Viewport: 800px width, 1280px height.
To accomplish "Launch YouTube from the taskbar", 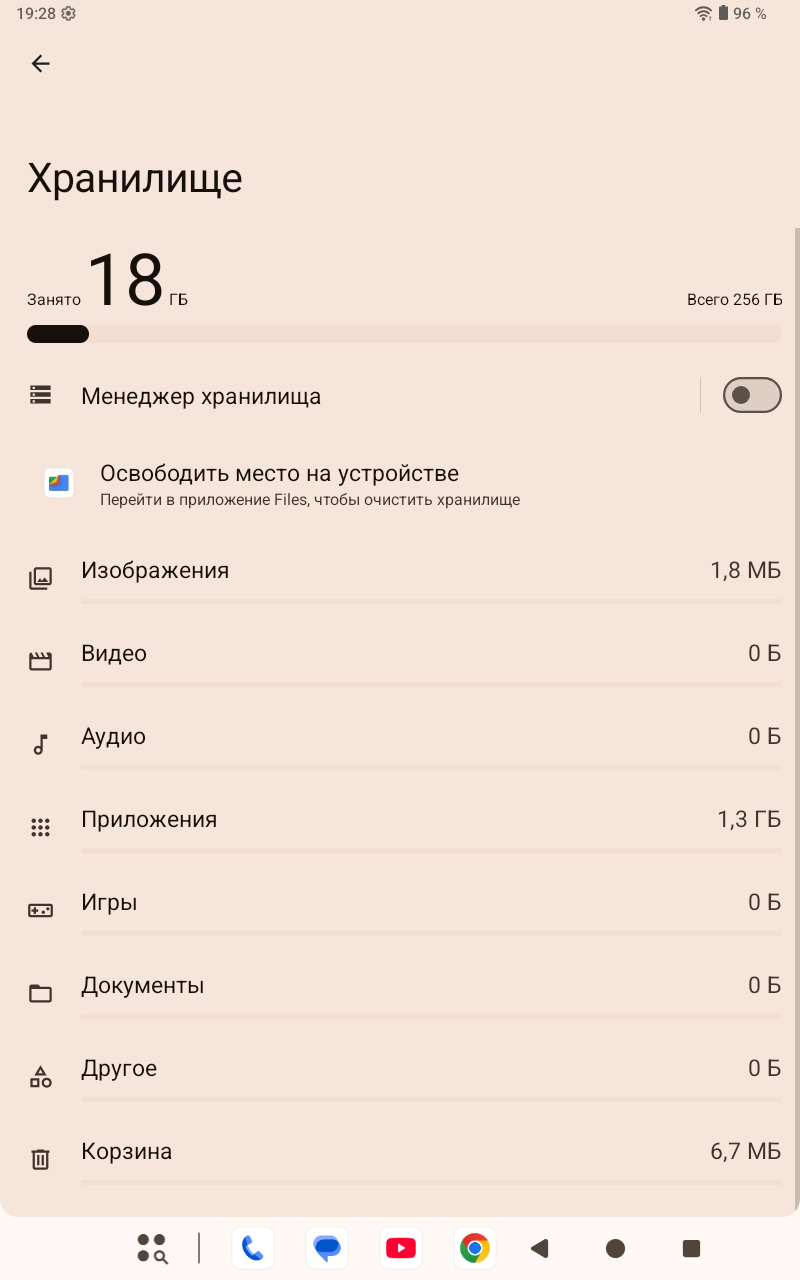I will (x=401, y=1248).
